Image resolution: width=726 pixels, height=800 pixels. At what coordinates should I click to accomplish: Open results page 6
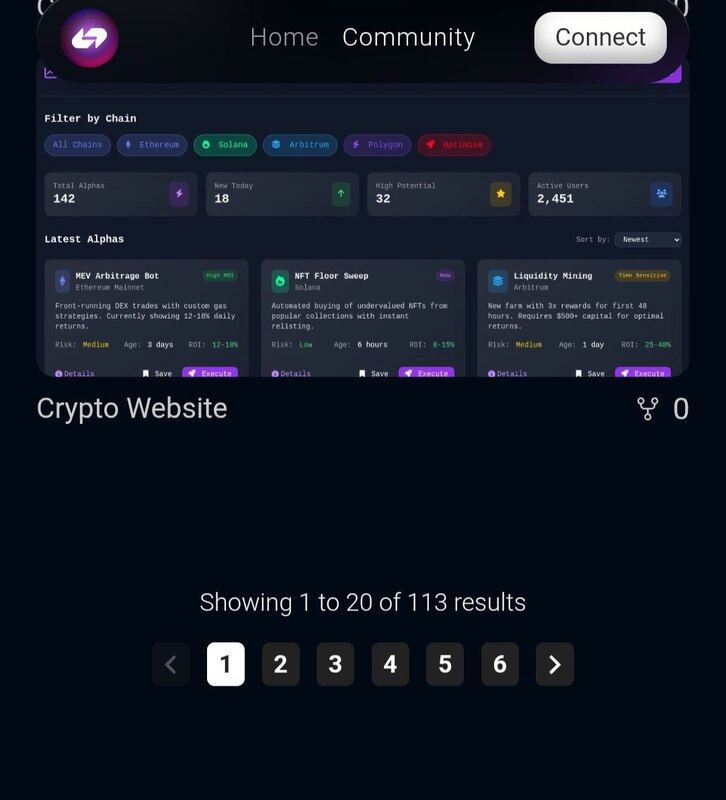click(x=500, y=664)
